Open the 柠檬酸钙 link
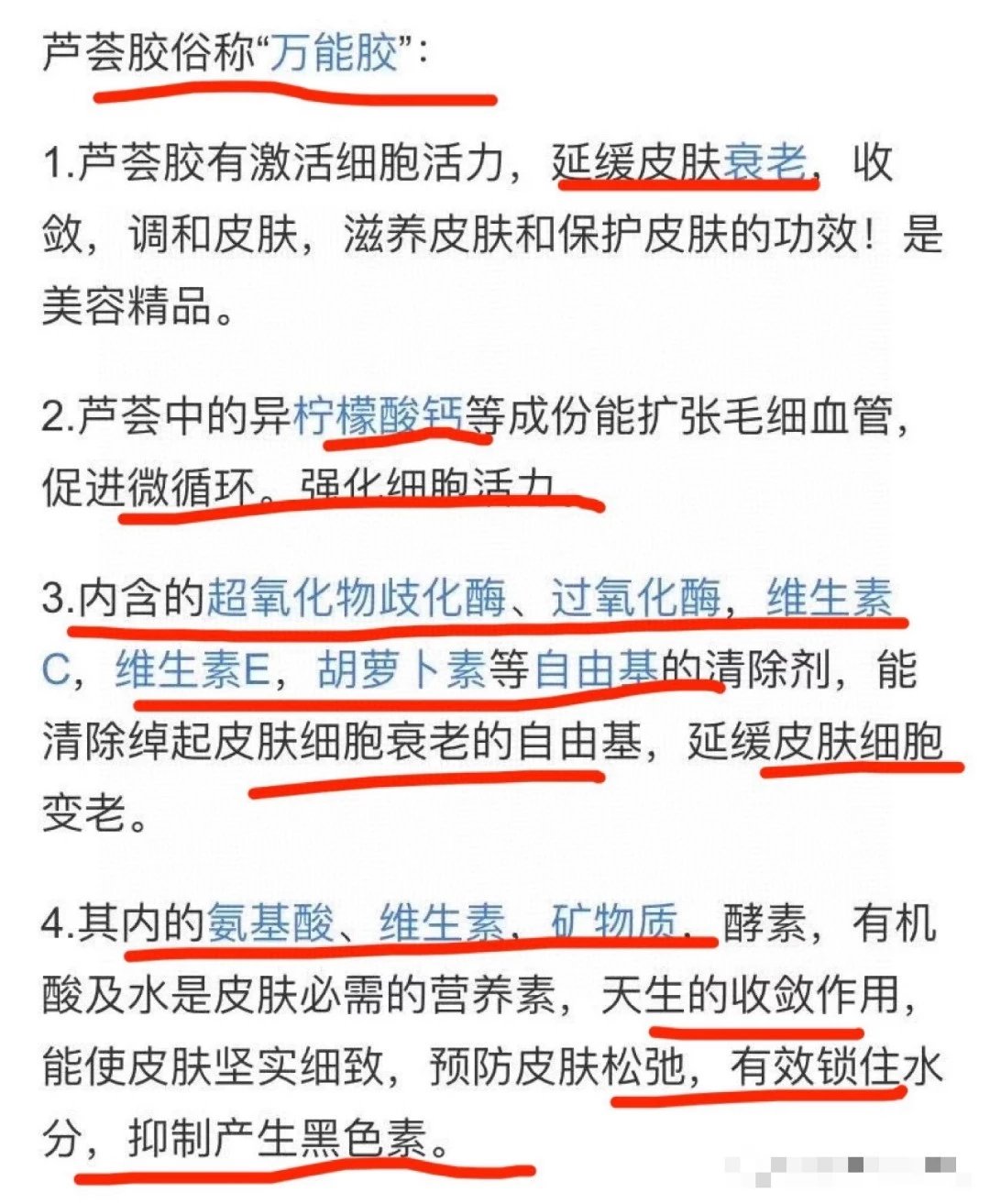The width and height of the screenshot is (990, 1204). pos(378,417)
